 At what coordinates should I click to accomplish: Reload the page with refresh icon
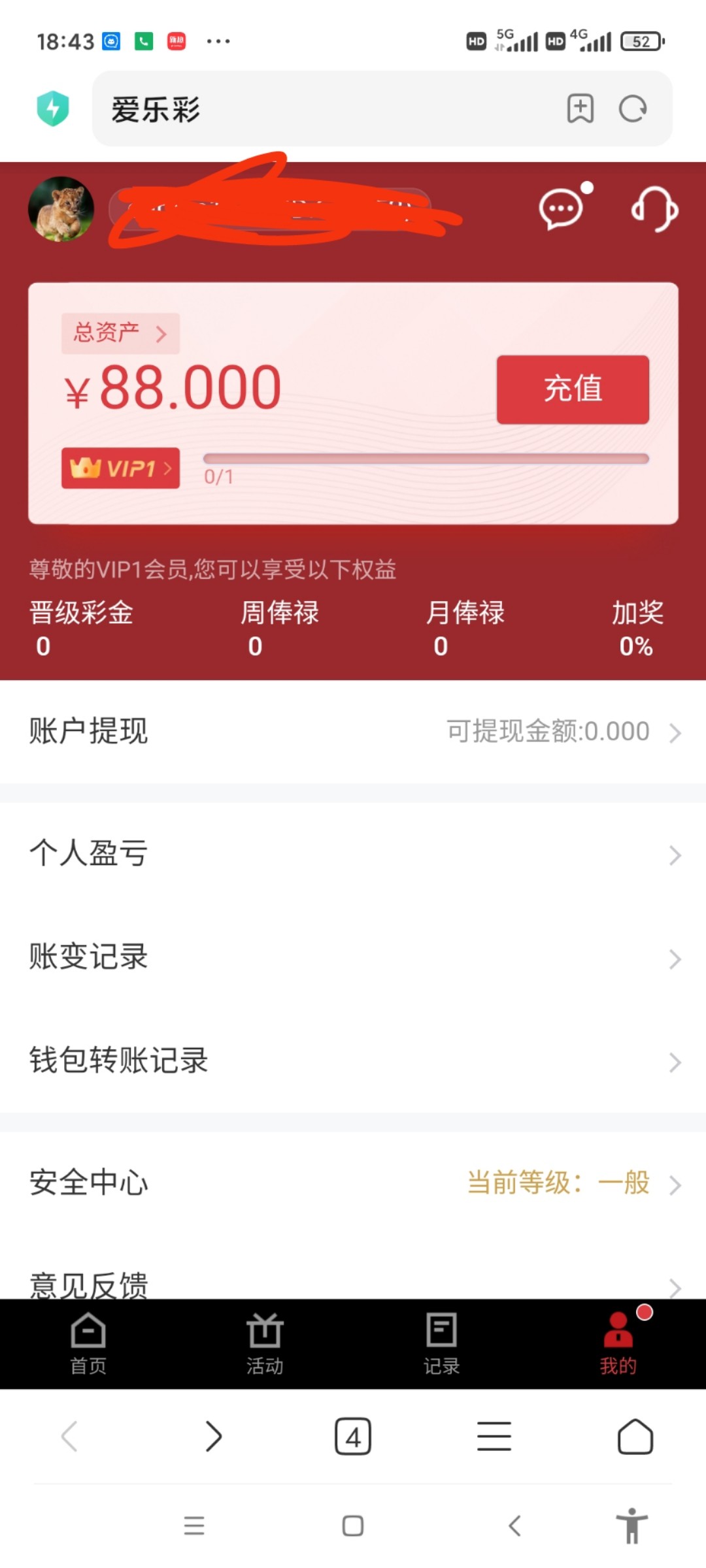pyautogui.click(x=633, y=109)
